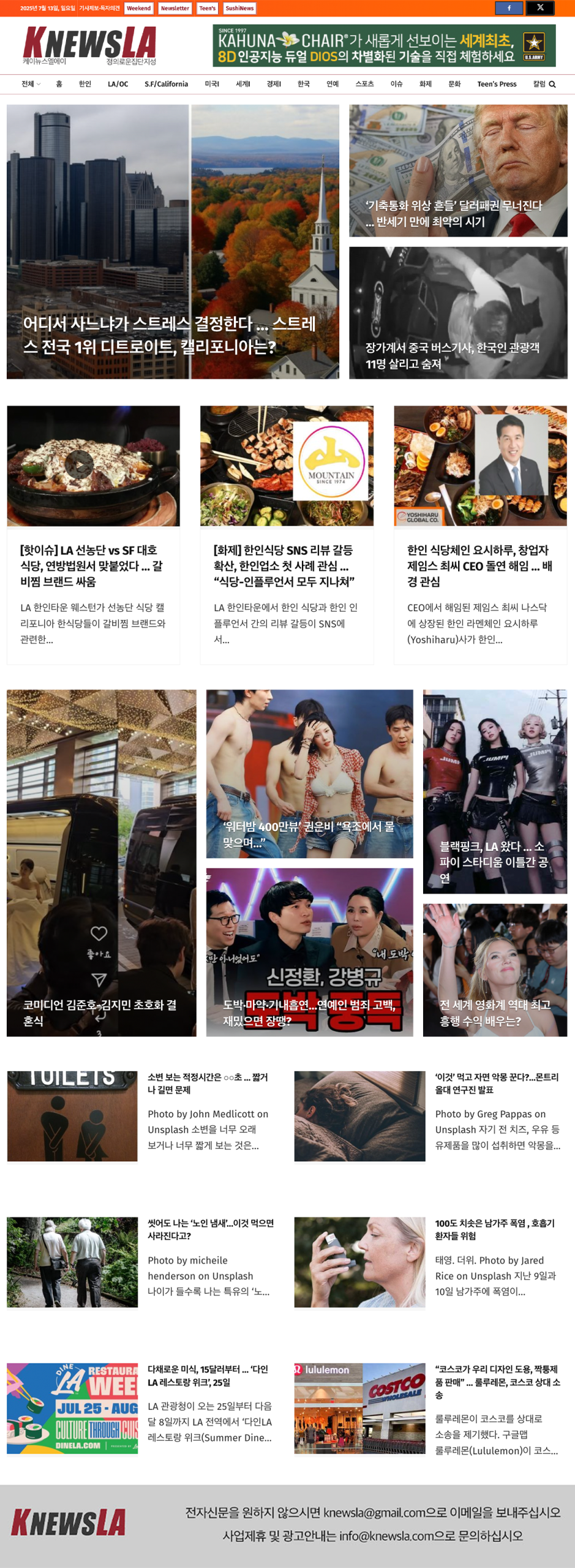
Task: Open the Facebook page button
Action: pos(508,8)
